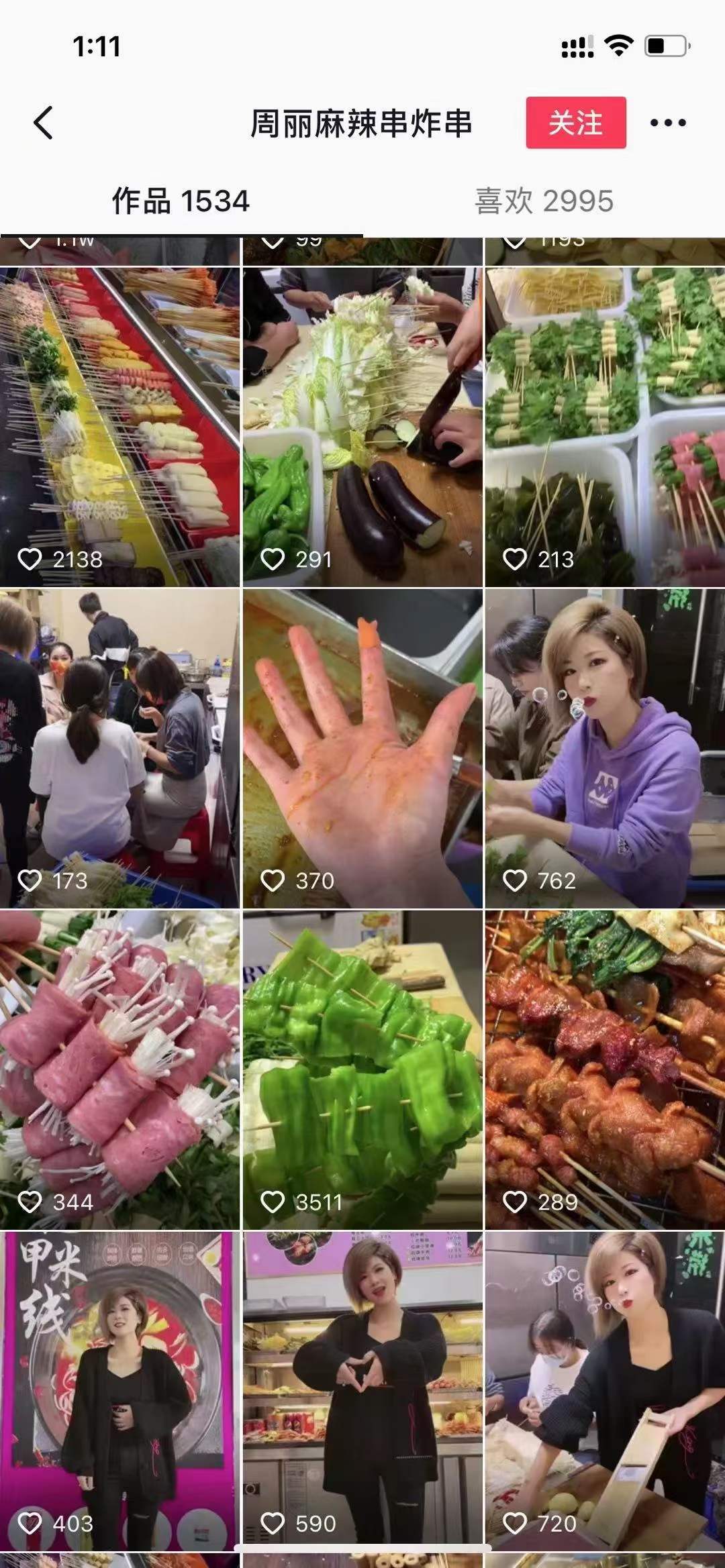
Task: Tap the back arrow icon
Action: [42, 124]
